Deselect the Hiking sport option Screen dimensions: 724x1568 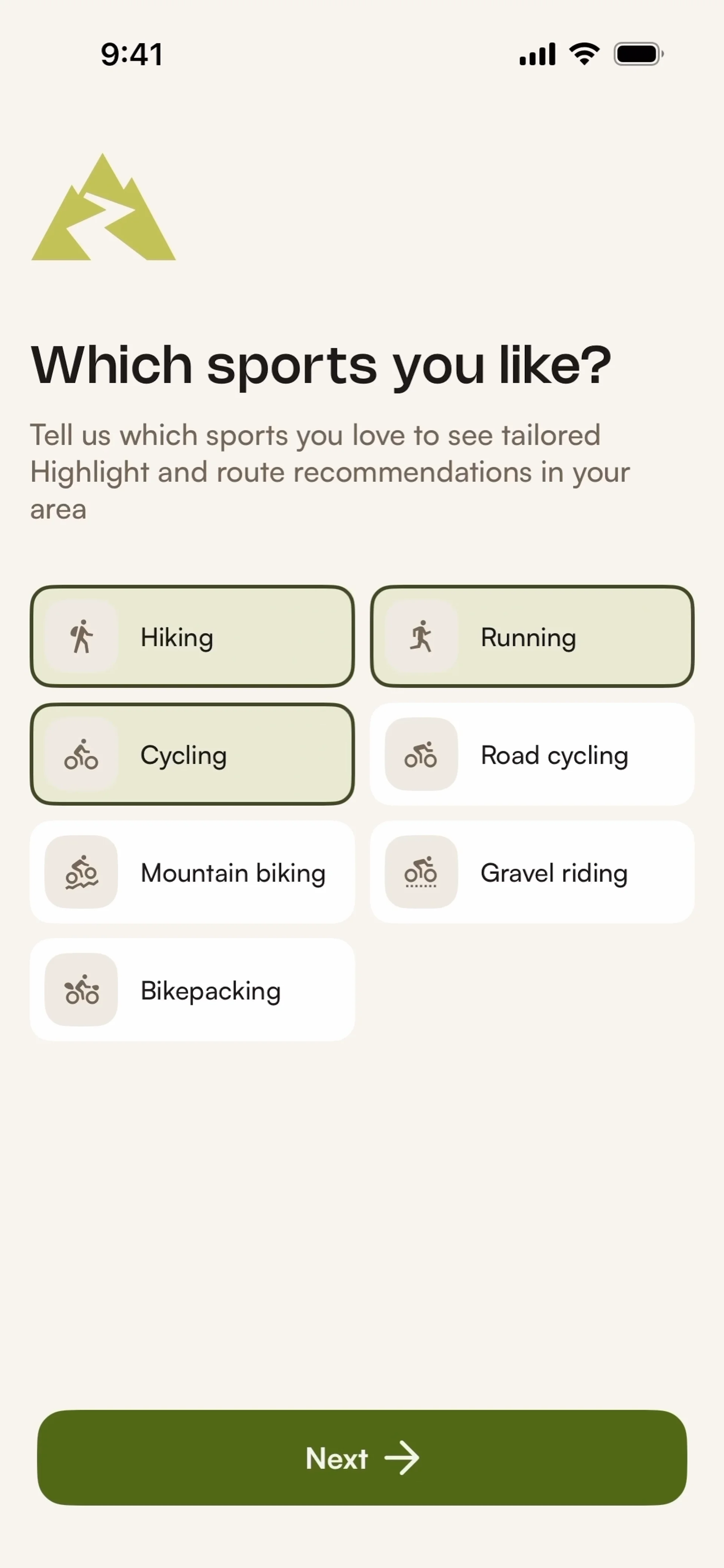(x=192, y=637)
